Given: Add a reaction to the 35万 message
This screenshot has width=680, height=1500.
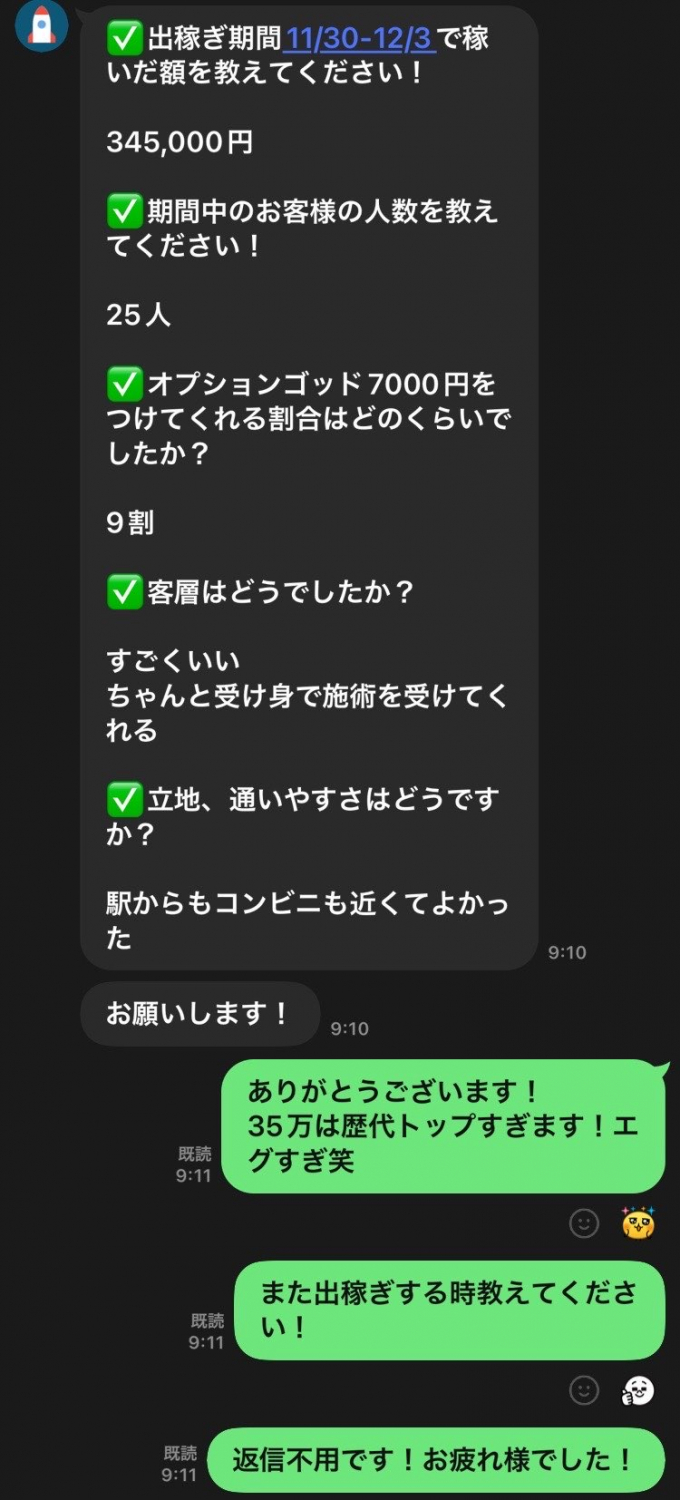Looking at the screenshot, I should tap(584, 1222).
